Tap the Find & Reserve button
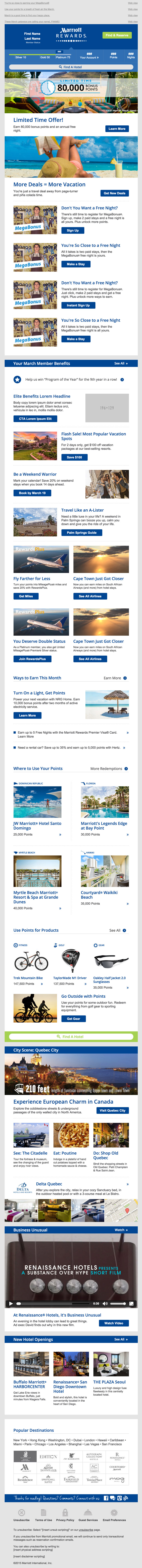 point(116,35)
